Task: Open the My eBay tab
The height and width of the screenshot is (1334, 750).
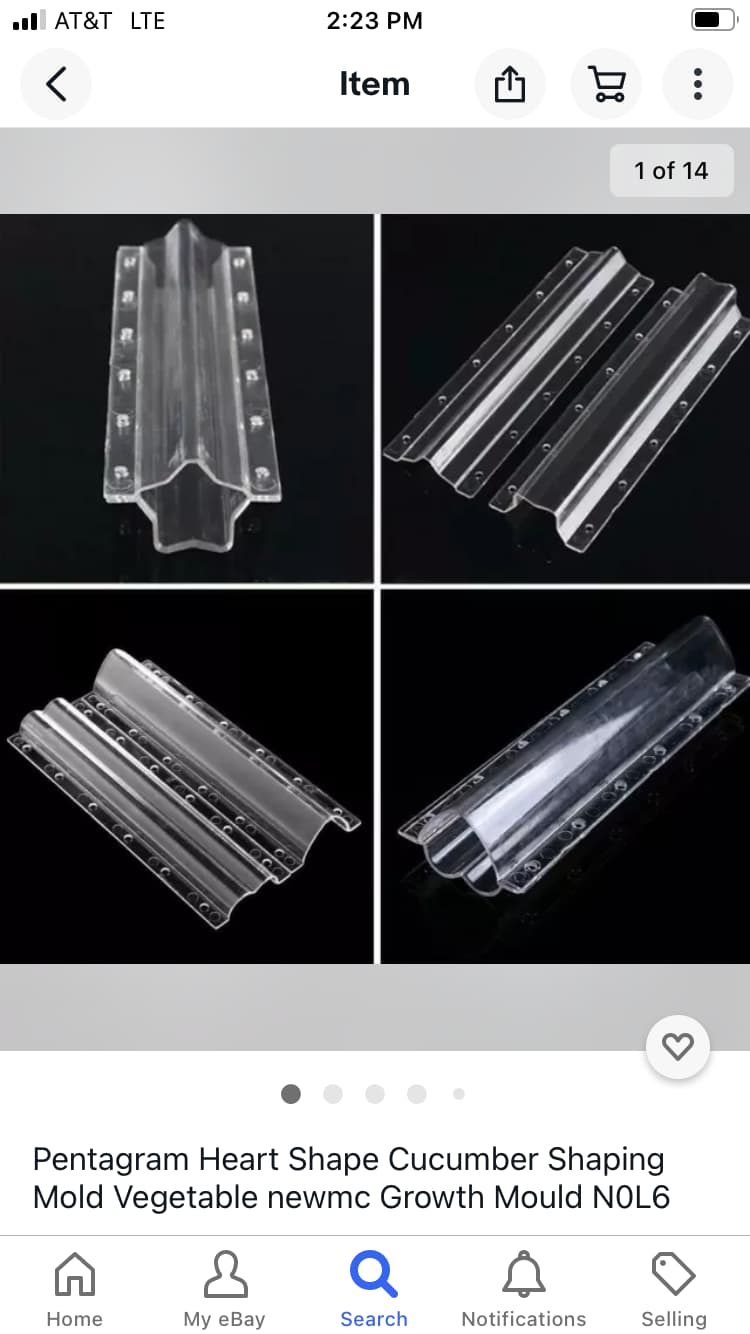Action: tap(224, 1289)
